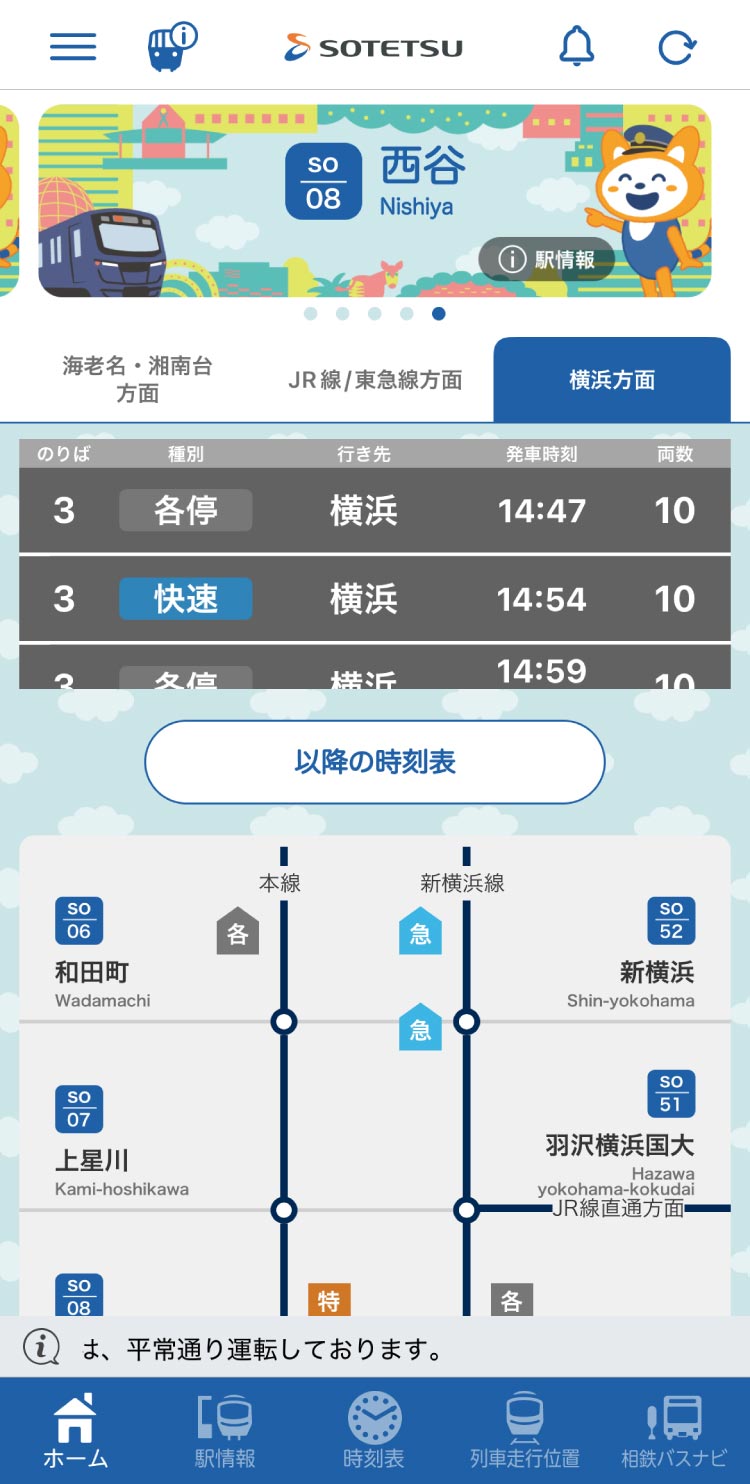
Task: Open the 14:54 快速 train to 横浜
Action: (x=375, y=598)
